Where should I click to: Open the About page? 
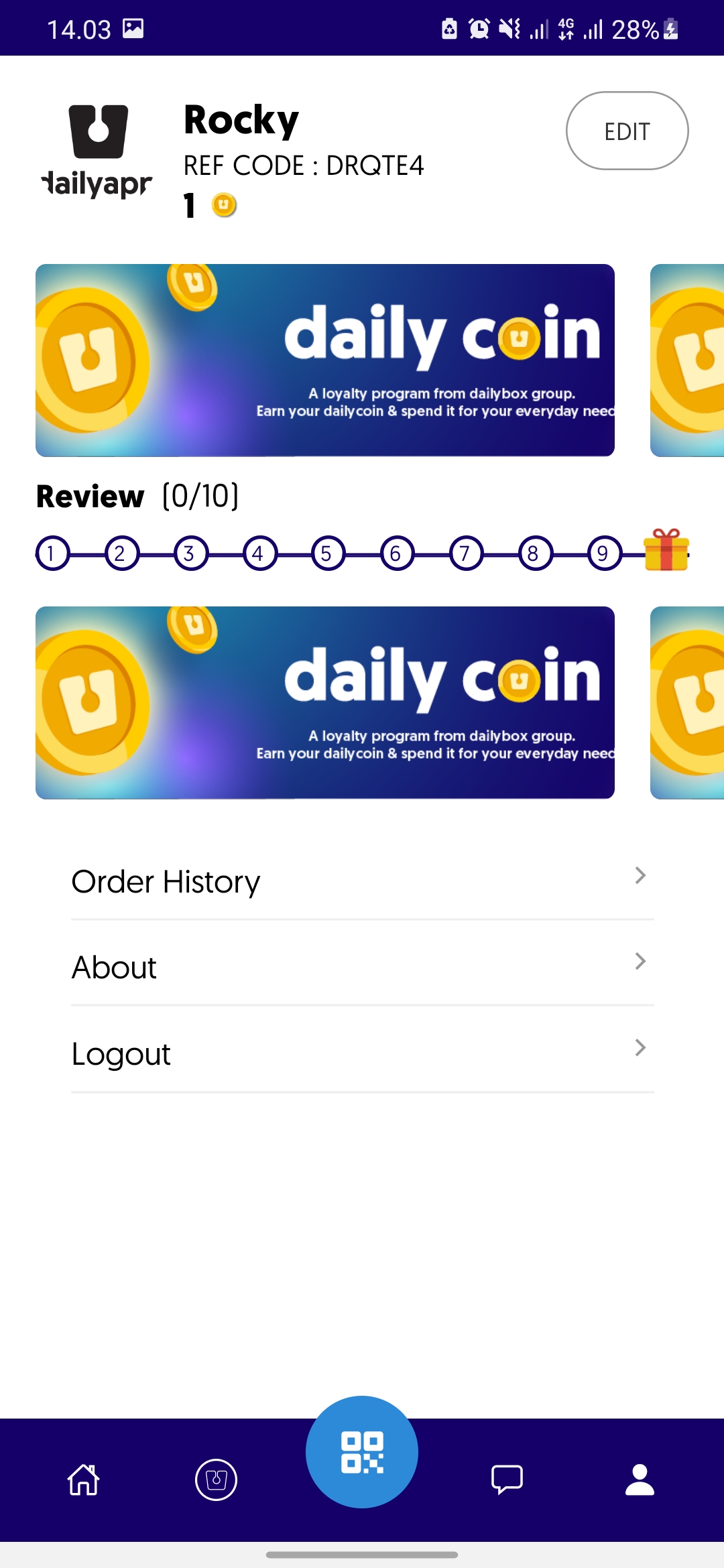[x=362, y=967]
